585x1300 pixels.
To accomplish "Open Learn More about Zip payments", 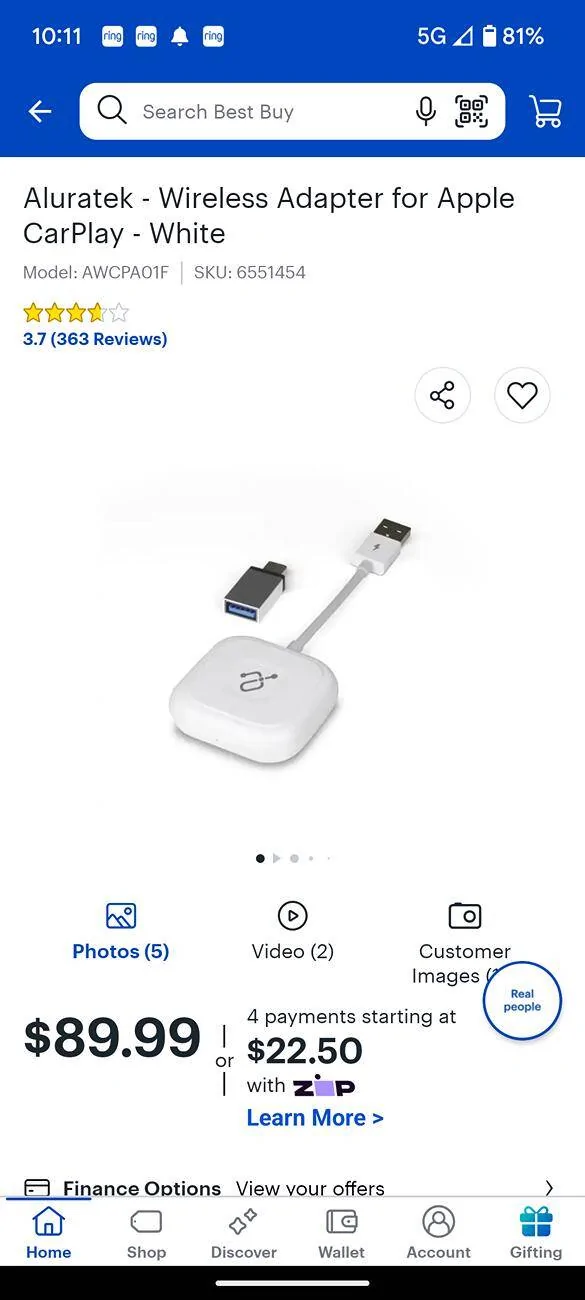I will 315,1118.
